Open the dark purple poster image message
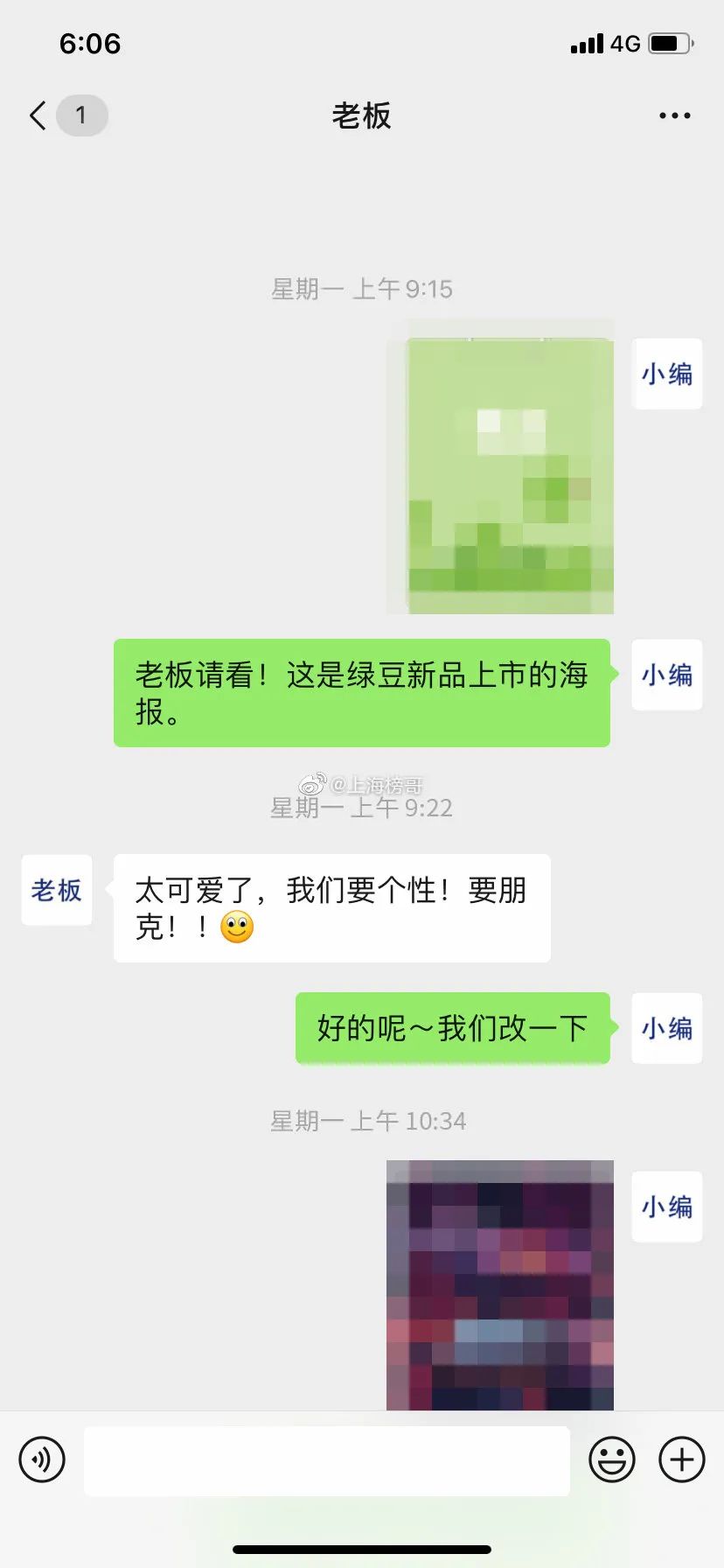Viewport: 724px width, 1568px height. click(x=500, y=1284)
